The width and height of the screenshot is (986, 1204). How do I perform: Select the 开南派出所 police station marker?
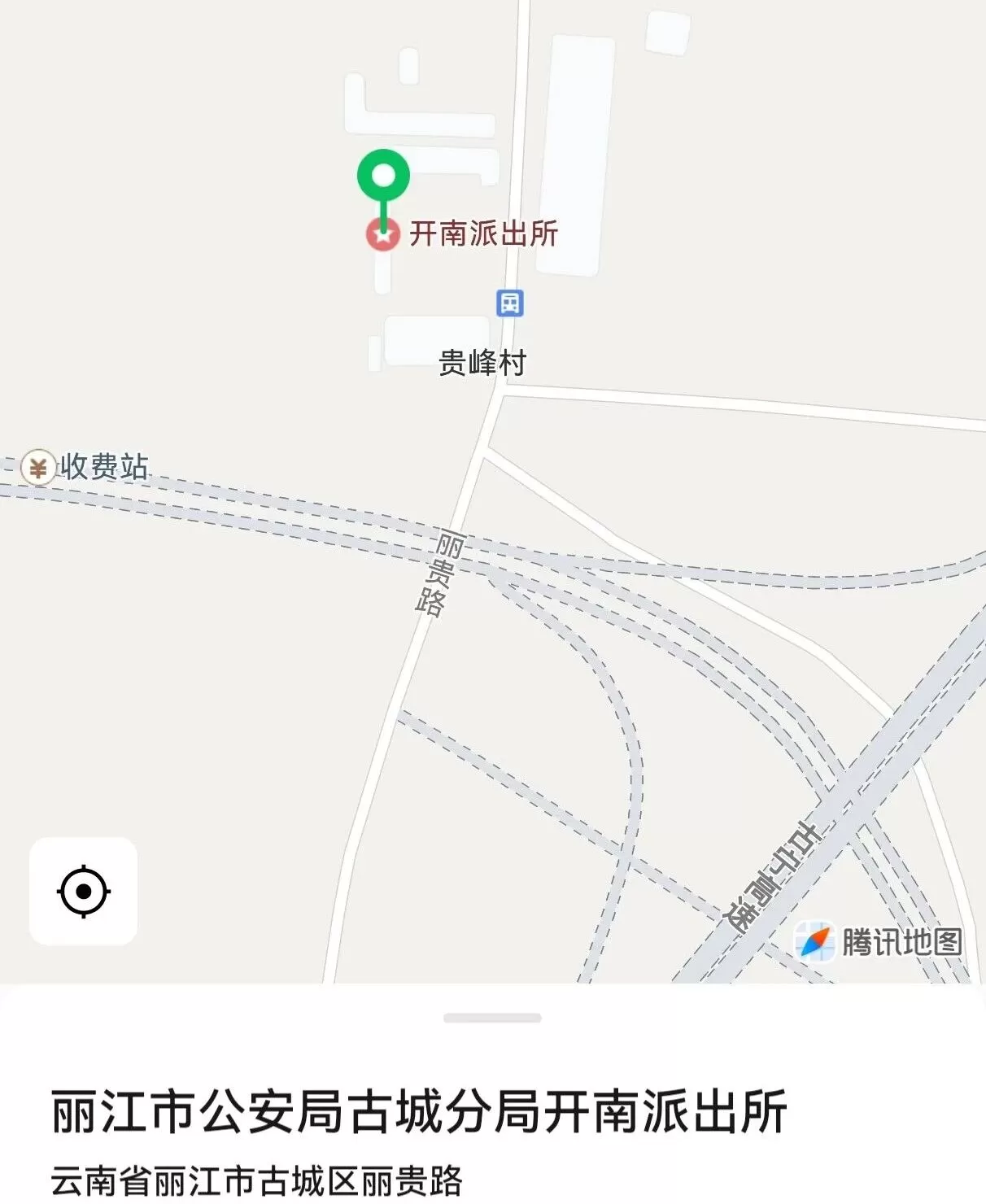click(382, 235)
